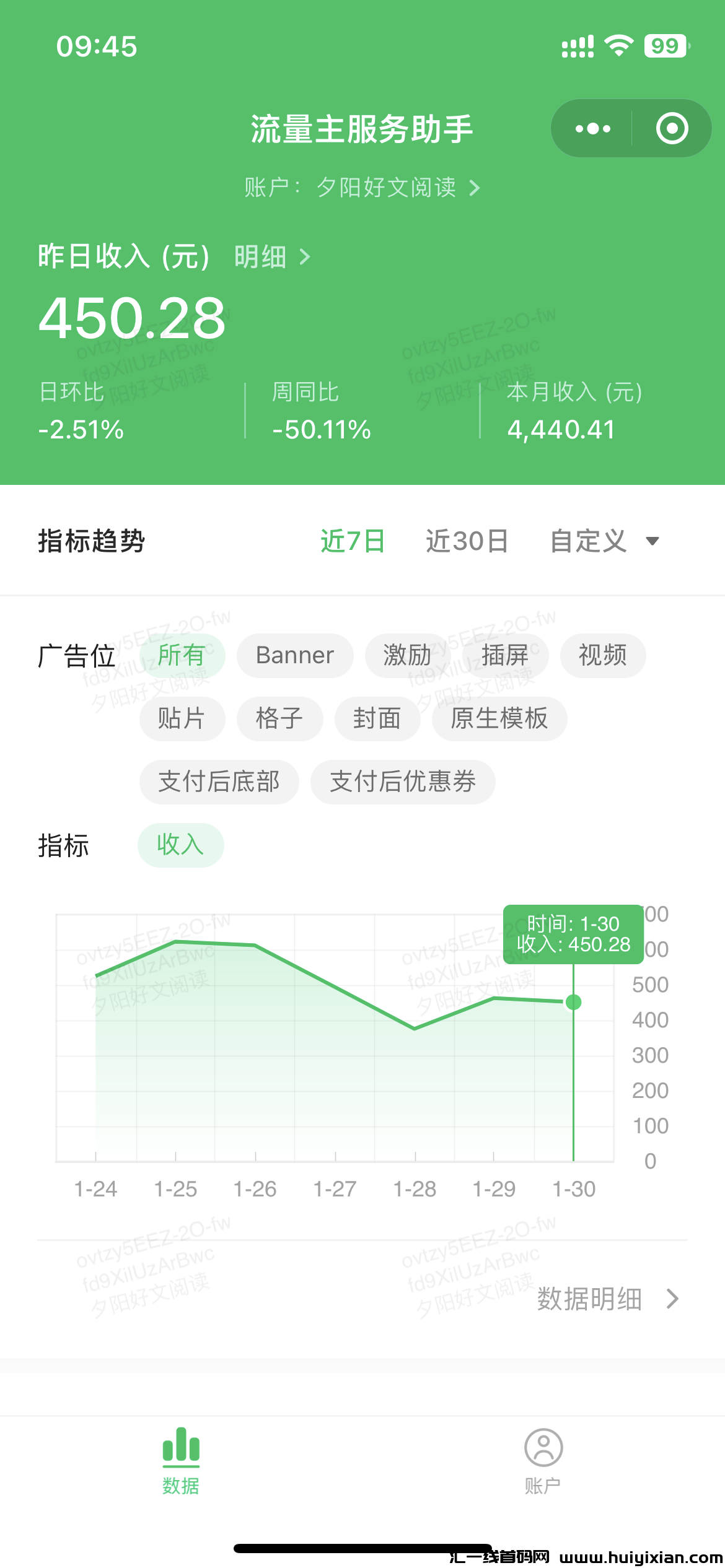The height and width of the screenshot is (1568, 725).
Task: Switch to the 近30日 range
Action: click(467, 541)
